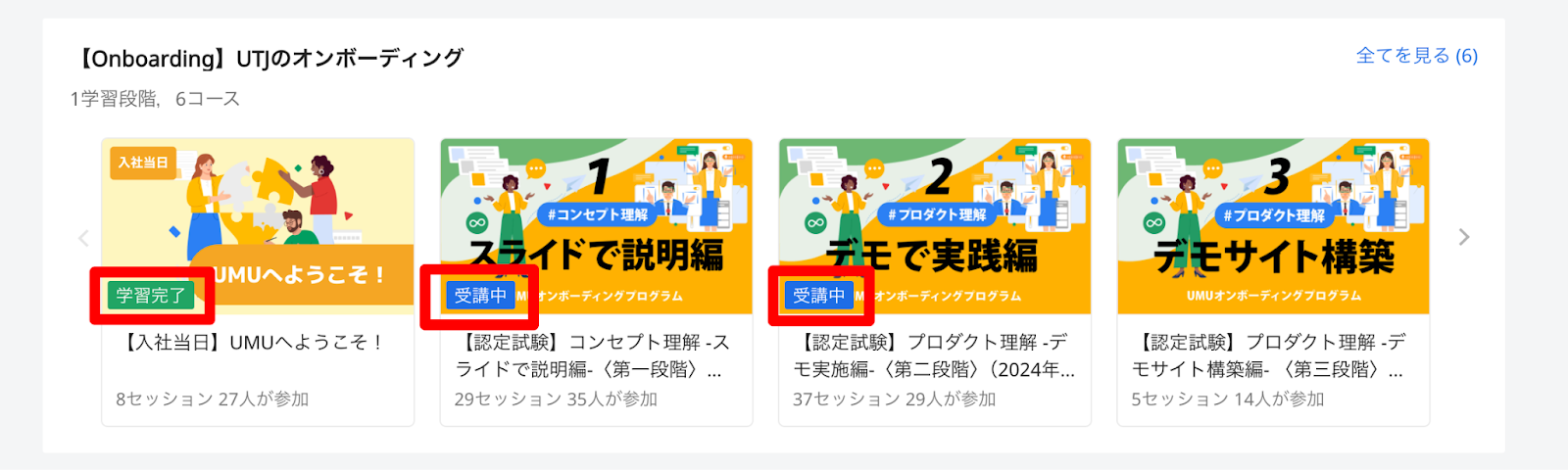
Task: Show next courses with the right arrow
Action: pos(1464,237)
